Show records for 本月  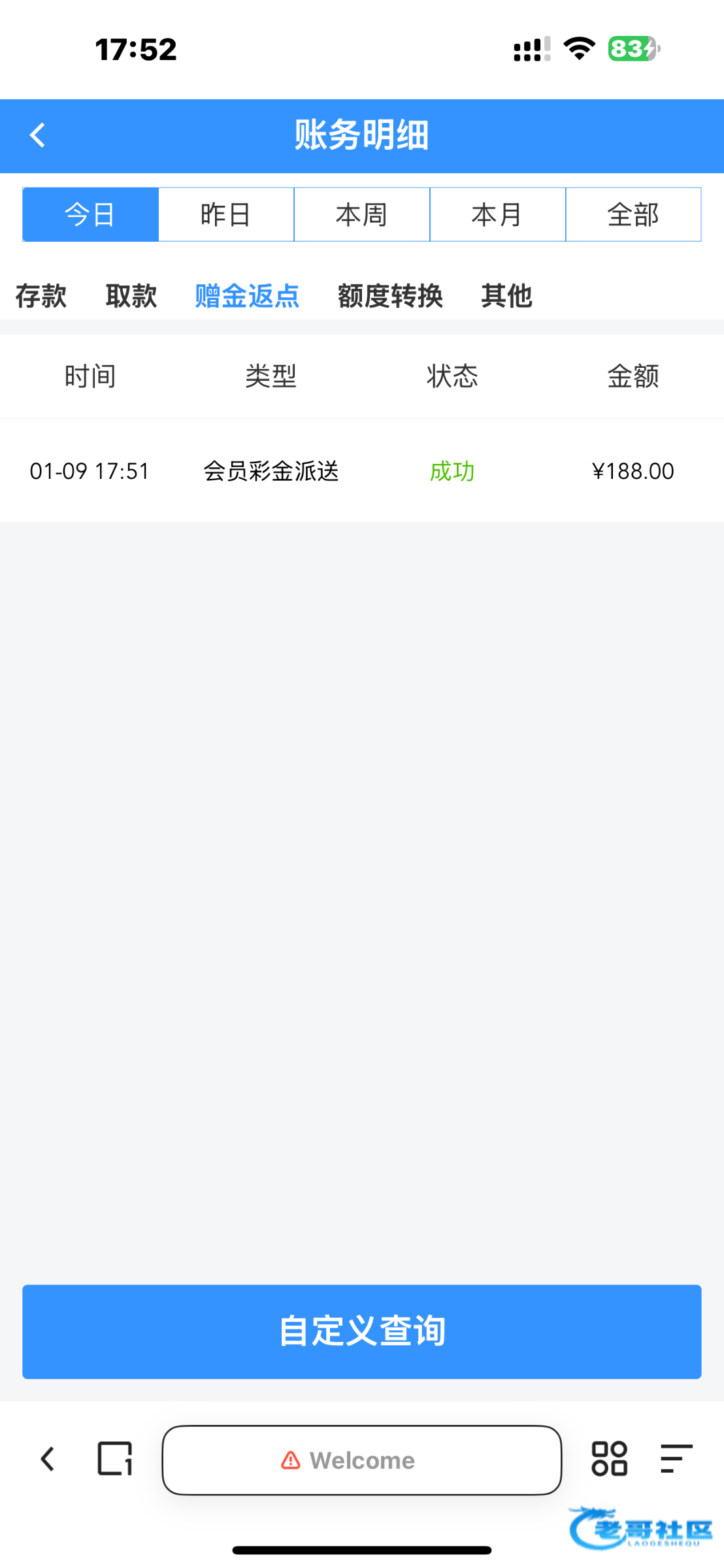497,215
